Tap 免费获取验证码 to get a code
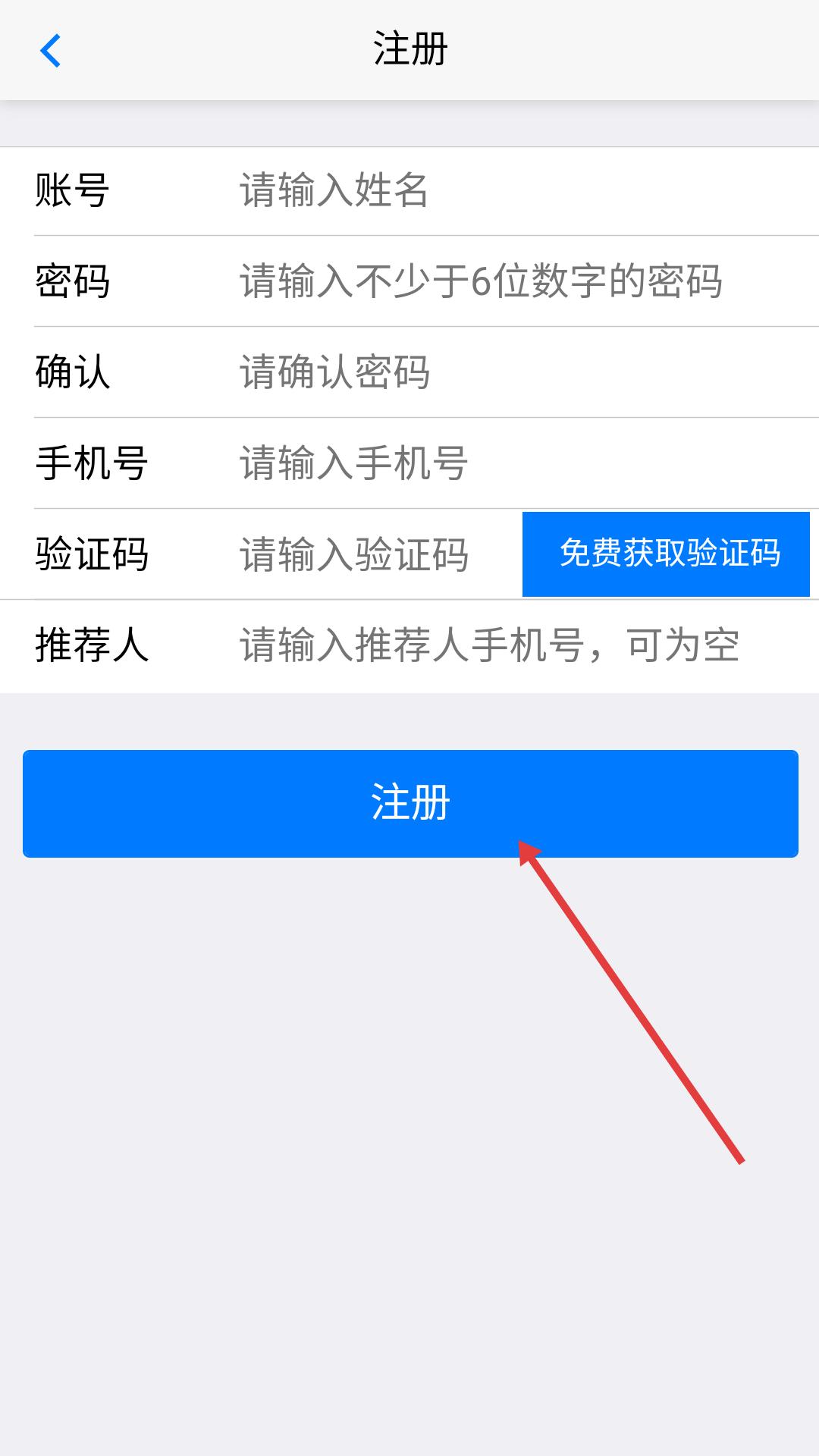This screenshot has height=1456, width=819. pyautogui.click(x=666, y=554)
